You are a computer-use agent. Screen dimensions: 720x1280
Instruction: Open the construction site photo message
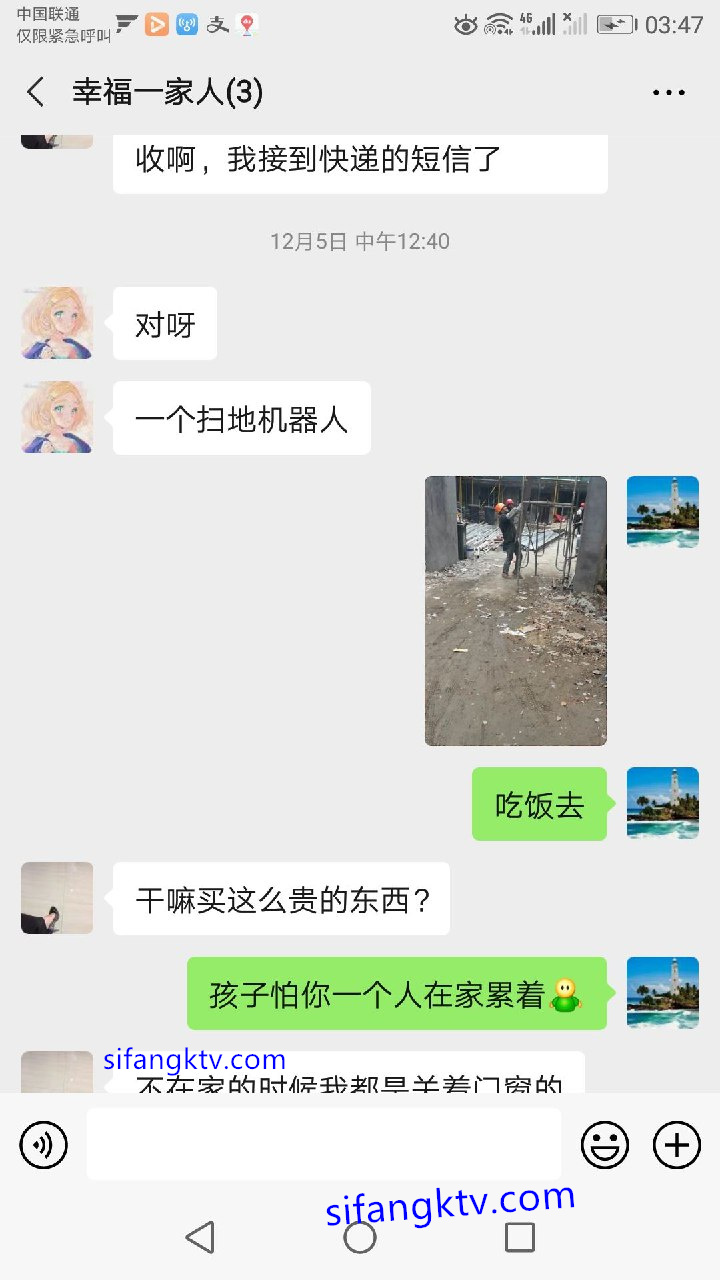coord(515,610)
